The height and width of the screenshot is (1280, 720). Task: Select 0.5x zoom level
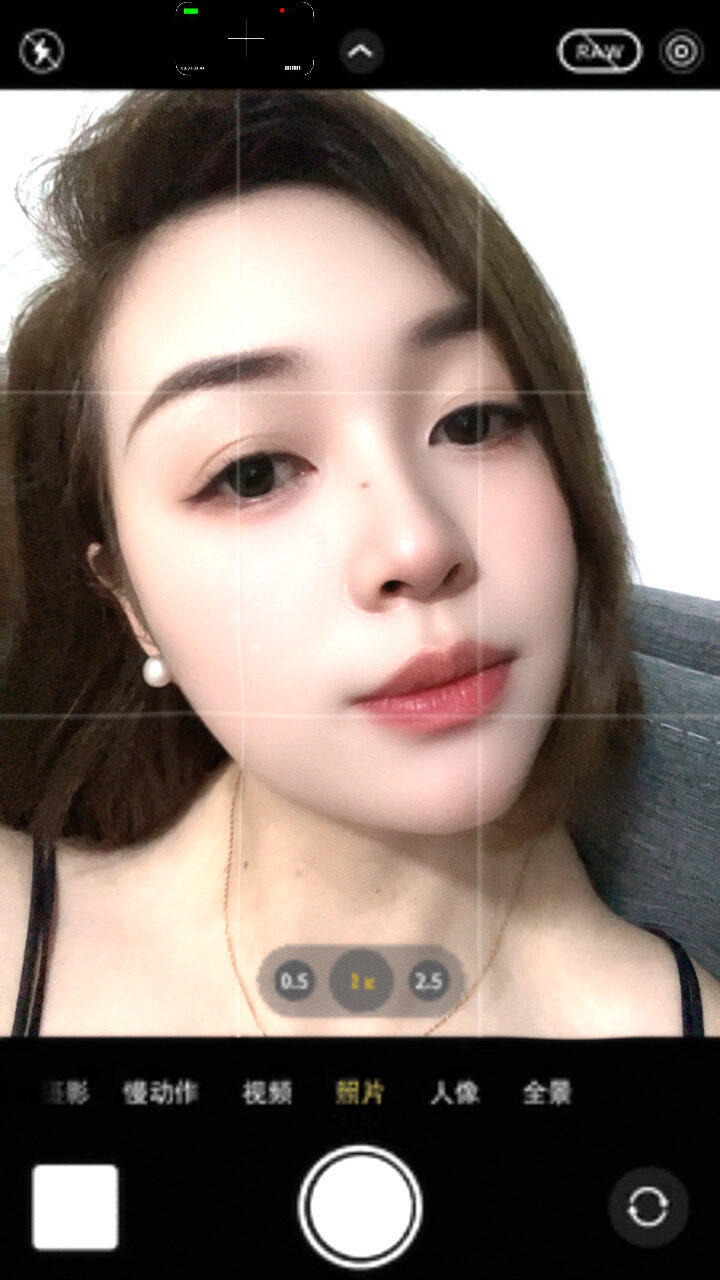[294, 981]
